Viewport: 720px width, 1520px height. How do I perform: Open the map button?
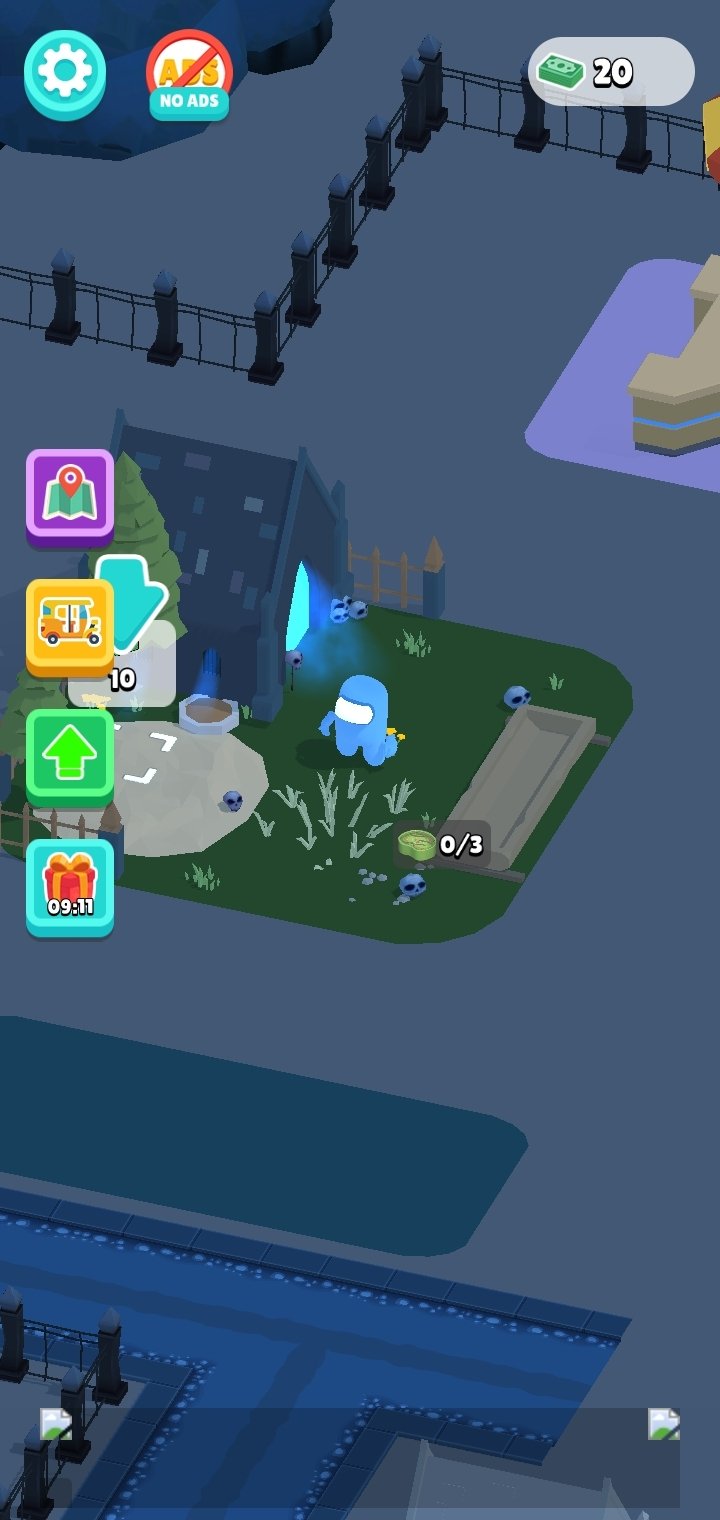coord(70,498)
